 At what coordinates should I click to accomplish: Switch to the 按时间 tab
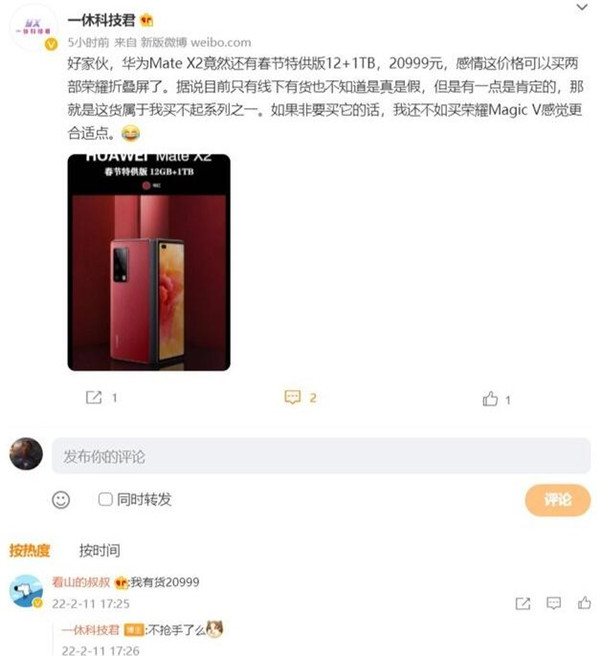coord(99,550)
